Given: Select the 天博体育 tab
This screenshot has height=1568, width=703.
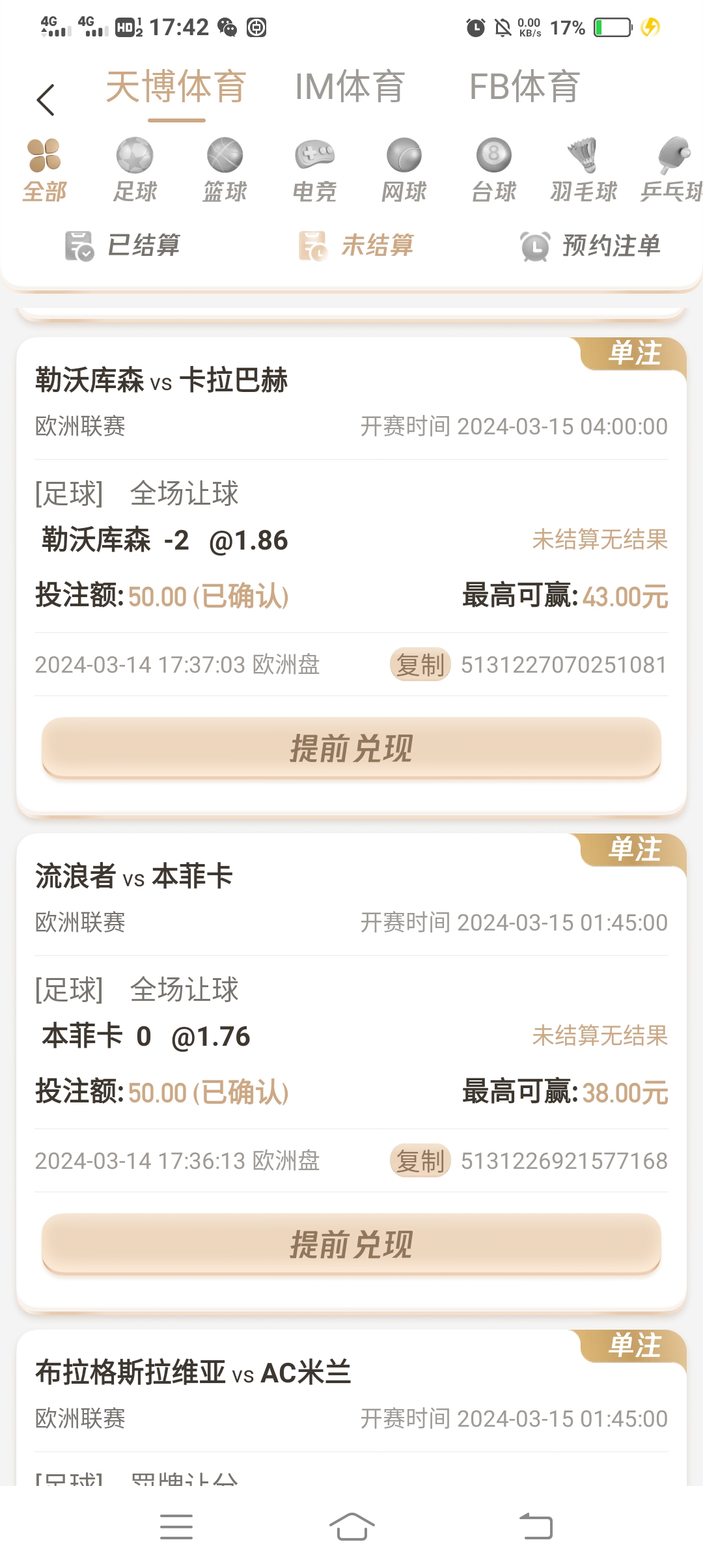Looking at the screenshot, I should click(x=176, y=87).
